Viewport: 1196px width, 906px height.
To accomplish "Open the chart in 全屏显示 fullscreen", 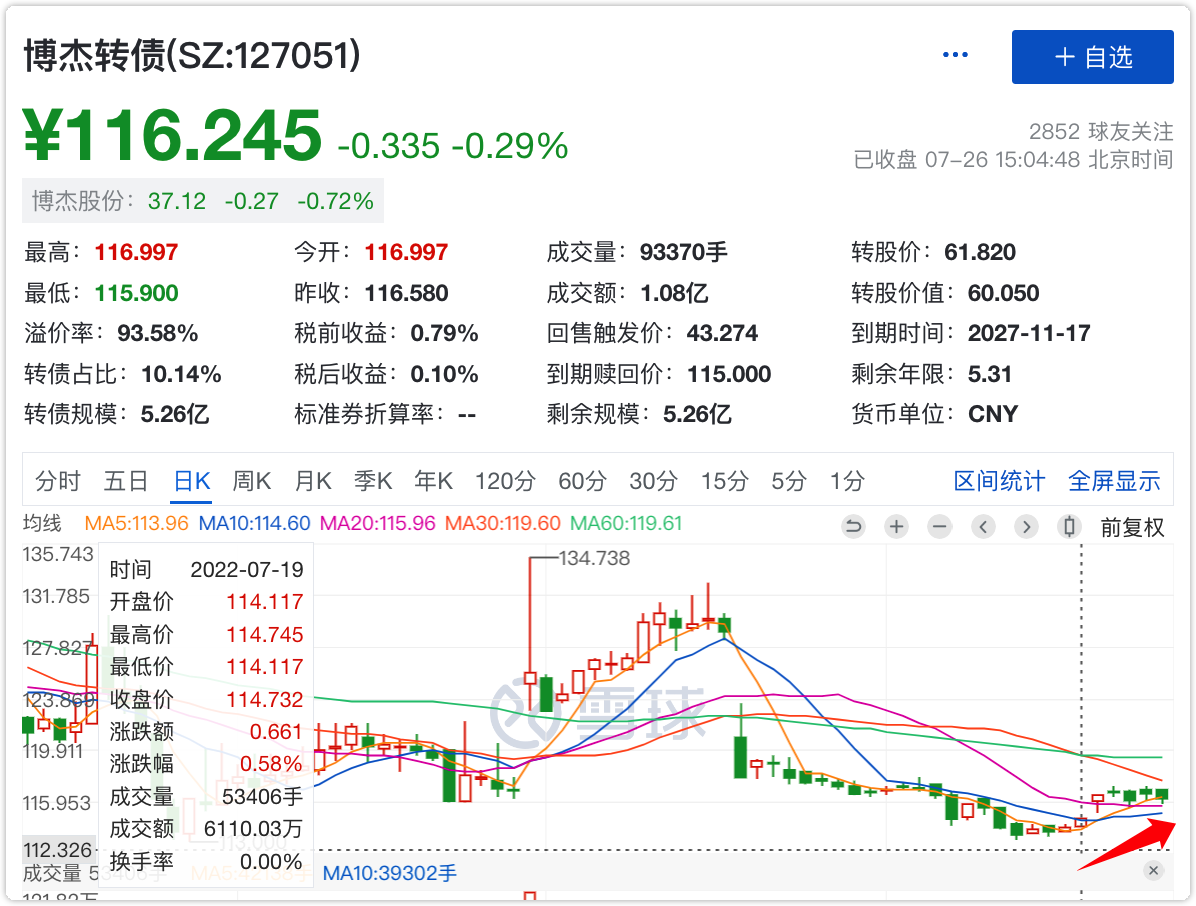I will tap(1114, 482).
